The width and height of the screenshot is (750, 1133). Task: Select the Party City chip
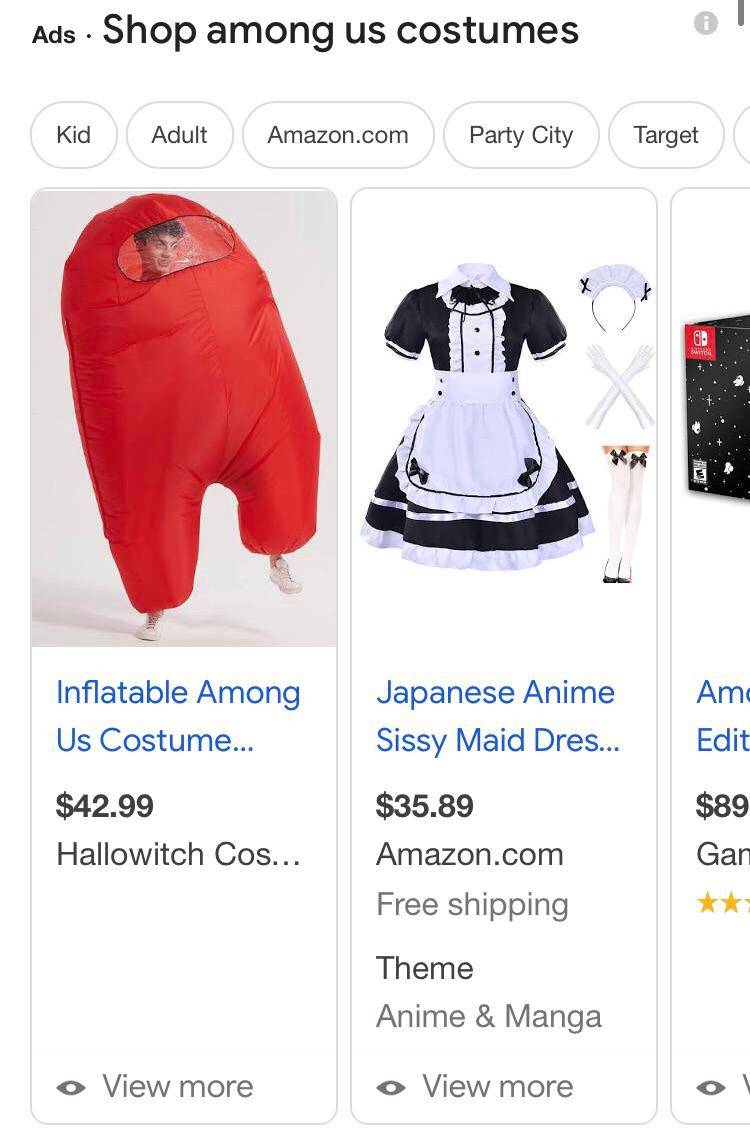[x=521, y=135]
